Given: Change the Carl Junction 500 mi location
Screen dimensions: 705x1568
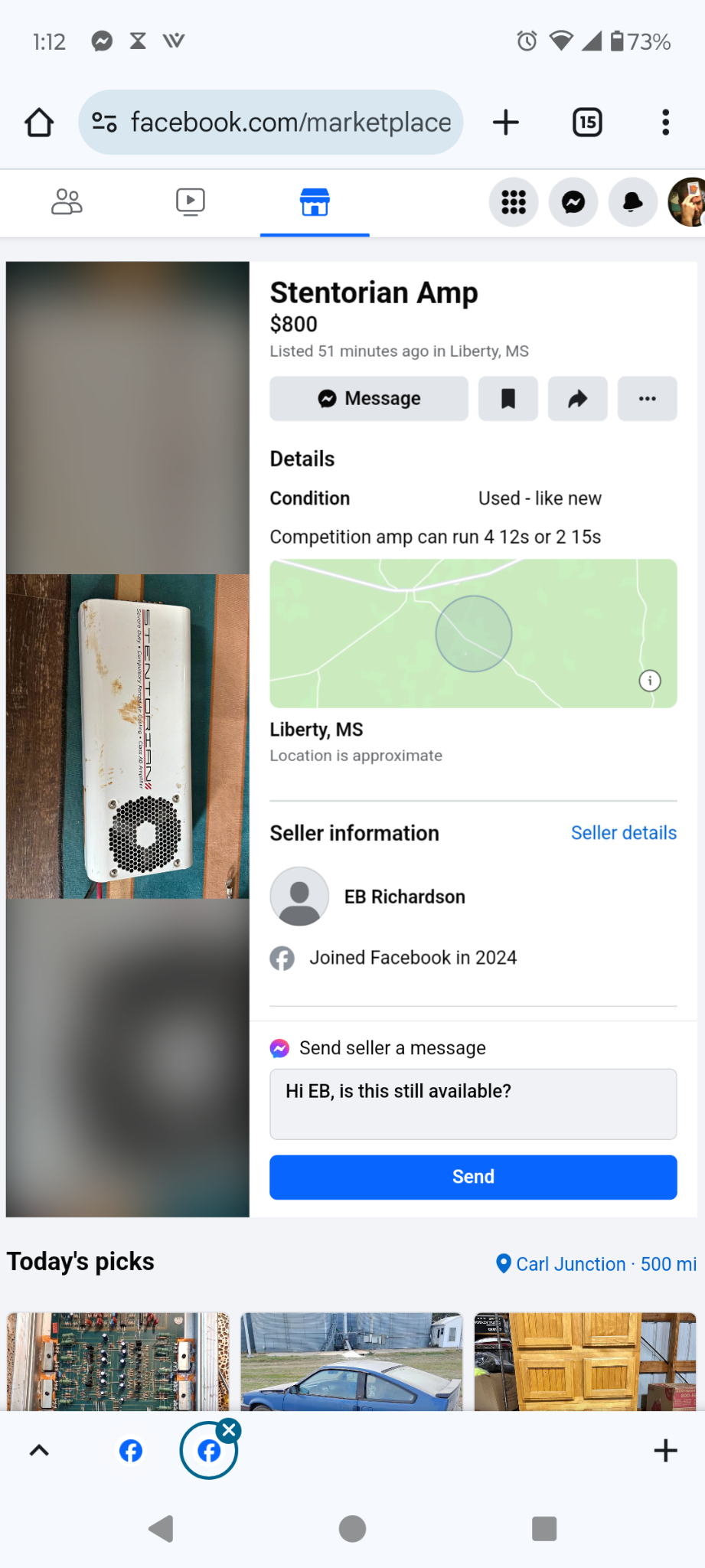Looking at the screenshot, I should click(596, 1264).
